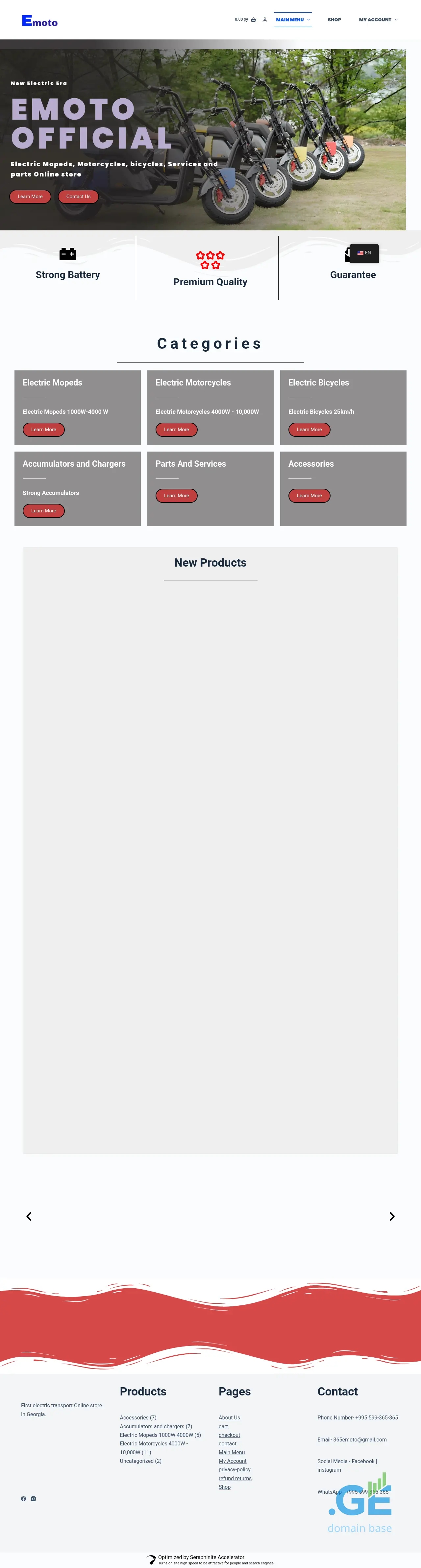
Task: Learn more about Electric Motorcycles
Action: [176, 430]
